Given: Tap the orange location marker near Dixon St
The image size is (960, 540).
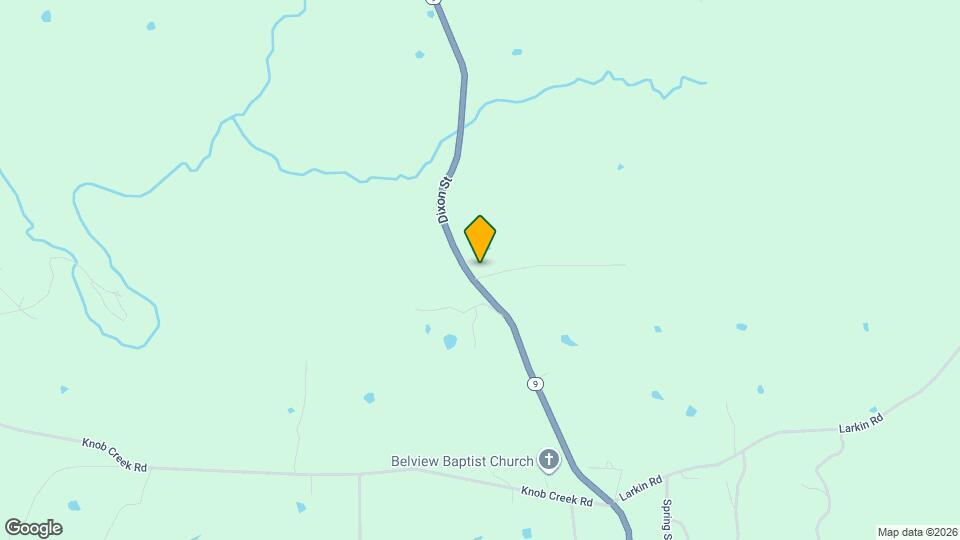Looking at the screenshot, I should (x=480, y=238).
